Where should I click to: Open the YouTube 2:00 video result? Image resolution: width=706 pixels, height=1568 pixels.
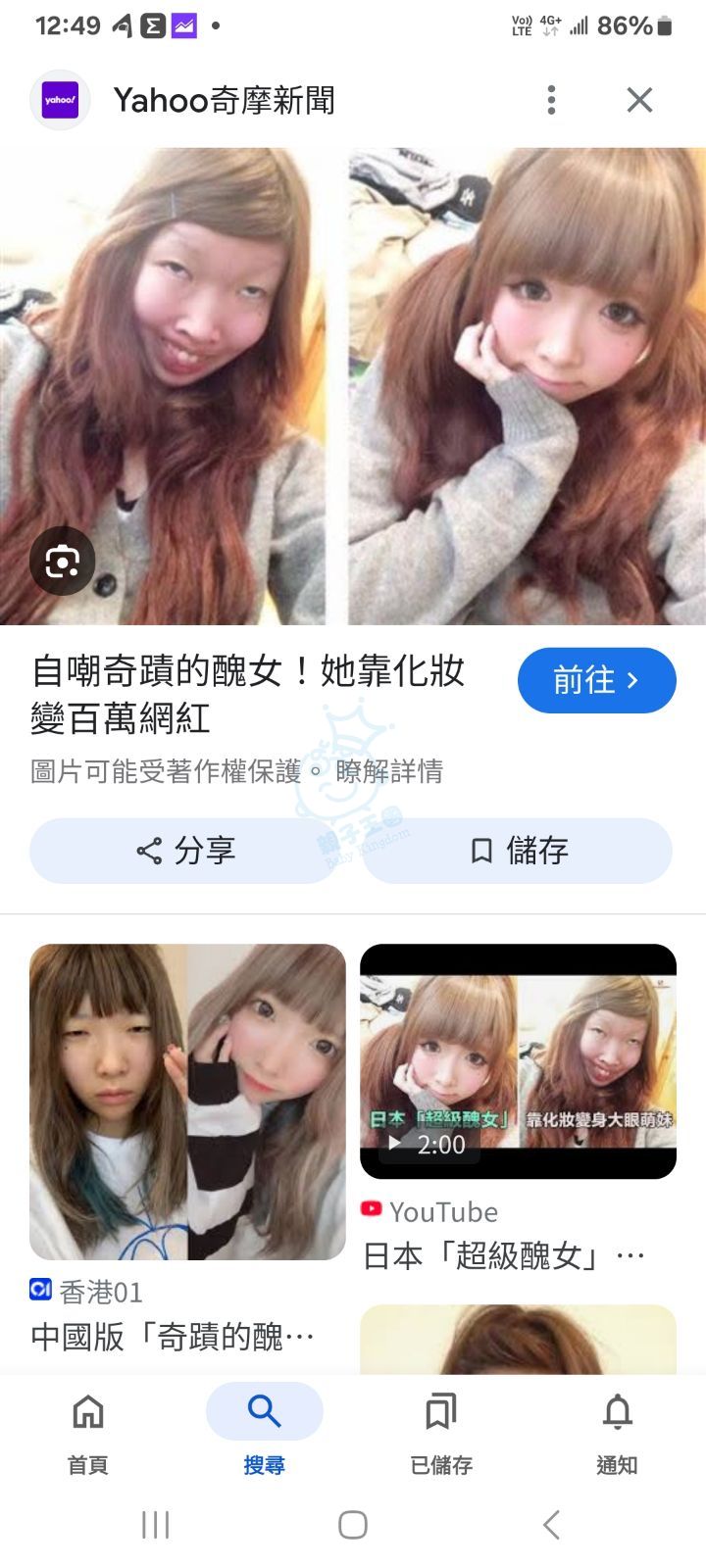(518, 1061)
